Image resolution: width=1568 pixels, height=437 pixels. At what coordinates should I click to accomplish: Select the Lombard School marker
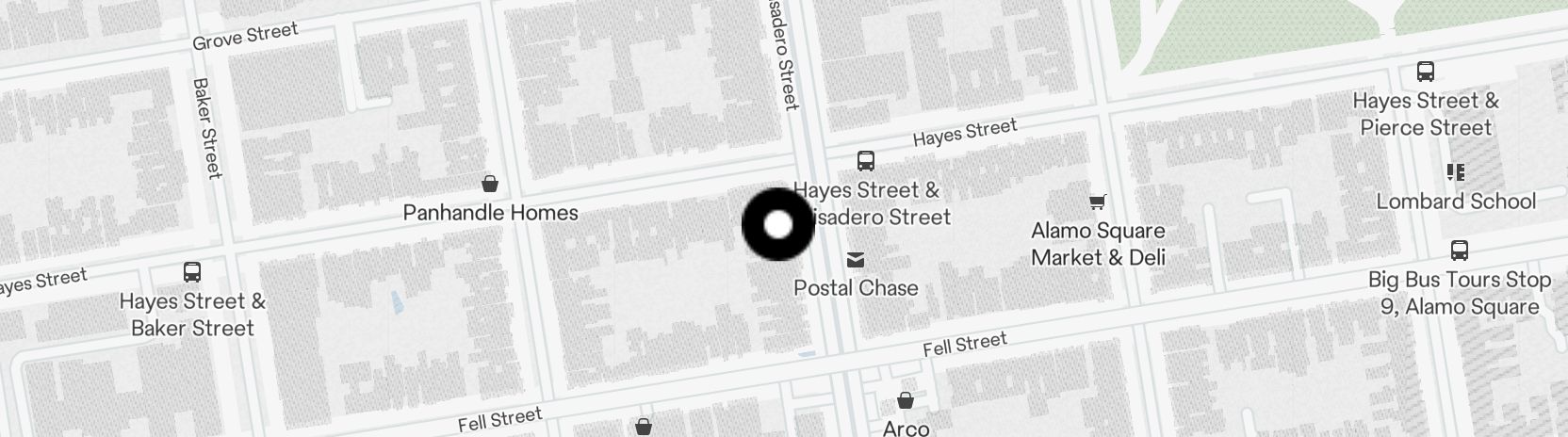1455,172
